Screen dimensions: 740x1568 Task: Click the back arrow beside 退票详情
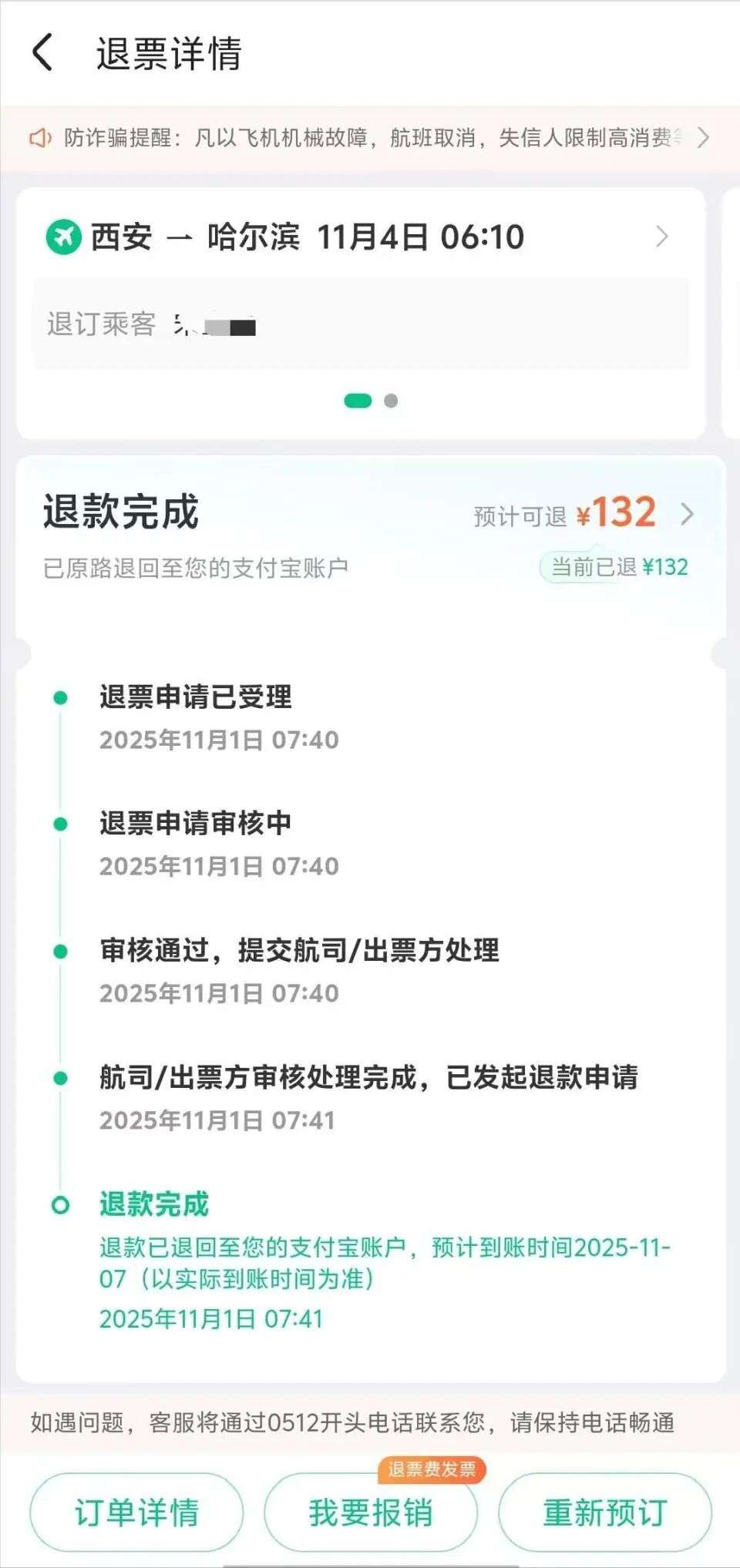coord(44,51)
